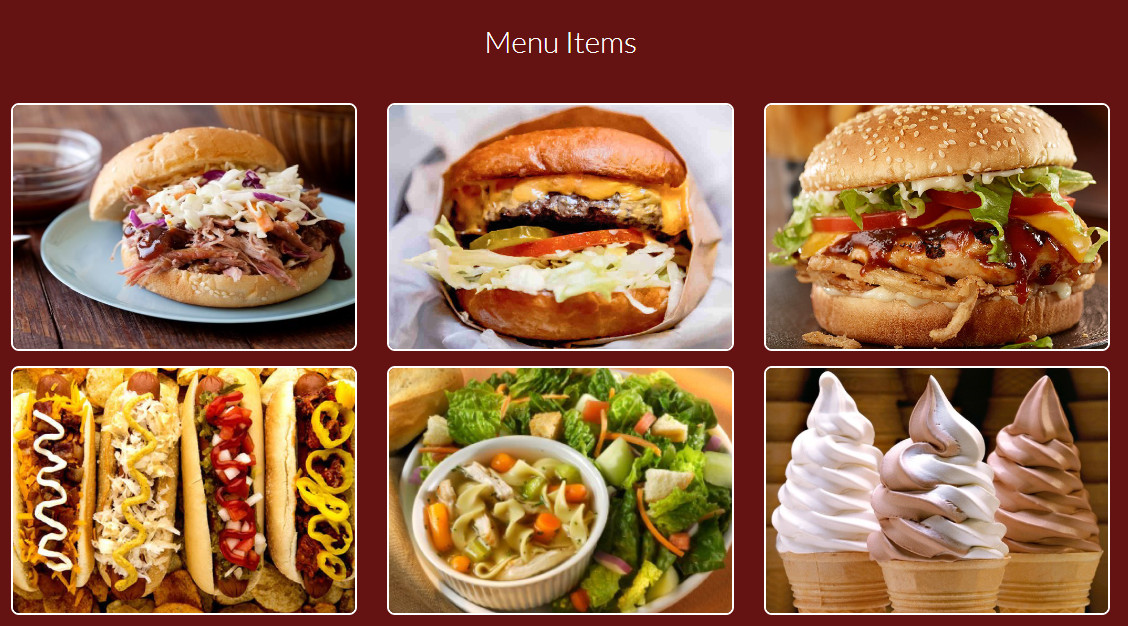This screenshot has height=626, width=1128.
Task: Tap the soft serve ice cream cones tile
Action: 937,490
